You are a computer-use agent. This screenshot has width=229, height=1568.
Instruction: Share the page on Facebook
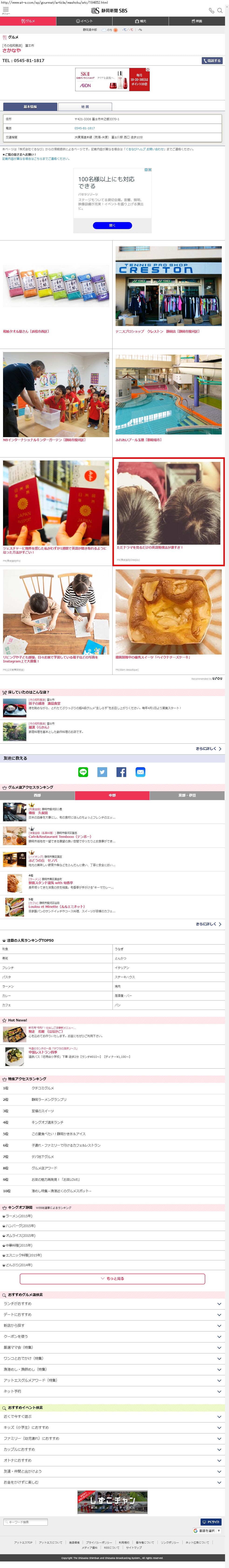pos(121,772)
